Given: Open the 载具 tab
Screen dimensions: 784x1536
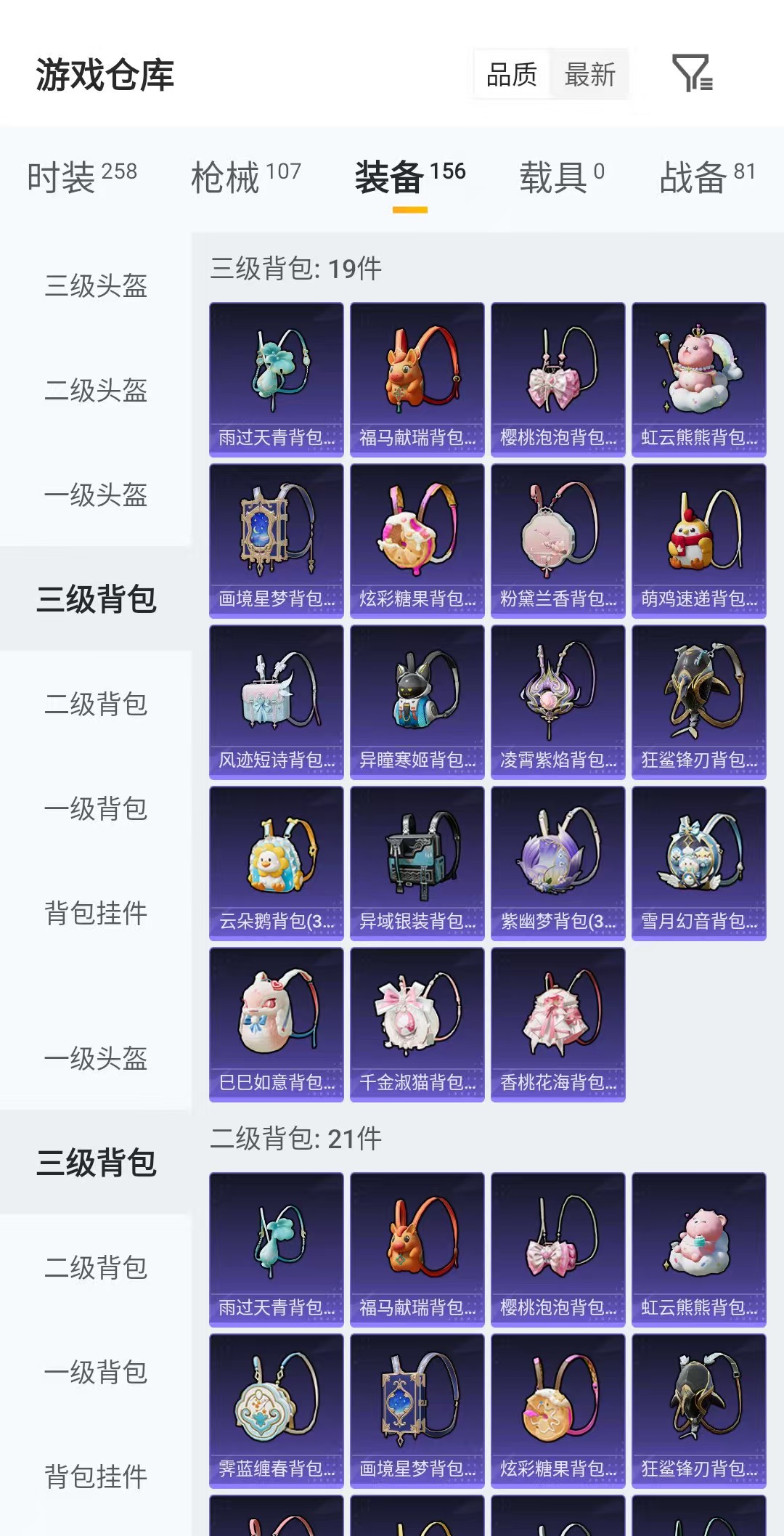Looking at the screenshot, I should pyautogui.click(x=561, y=176).
